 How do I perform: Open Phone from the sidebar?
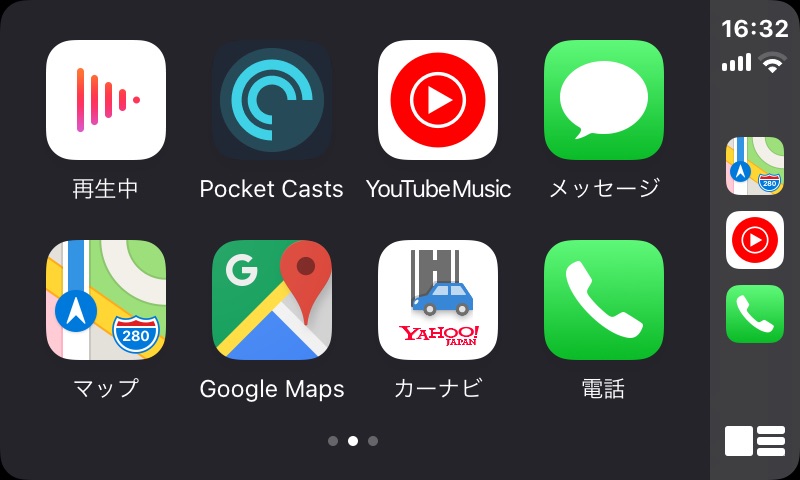(754, 314)
